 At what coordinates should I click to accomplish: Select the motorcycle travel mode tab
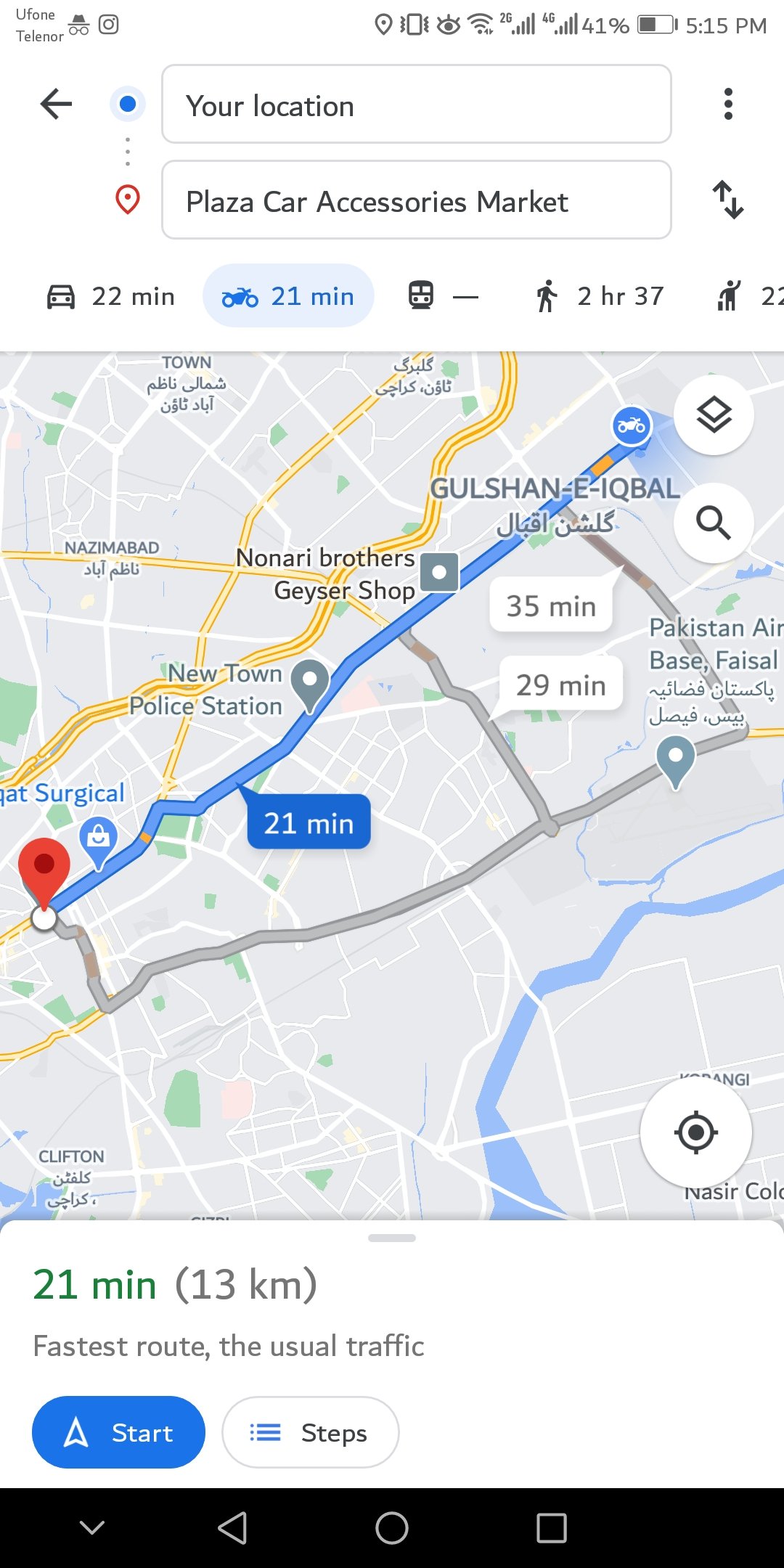[x=288, y=296]
